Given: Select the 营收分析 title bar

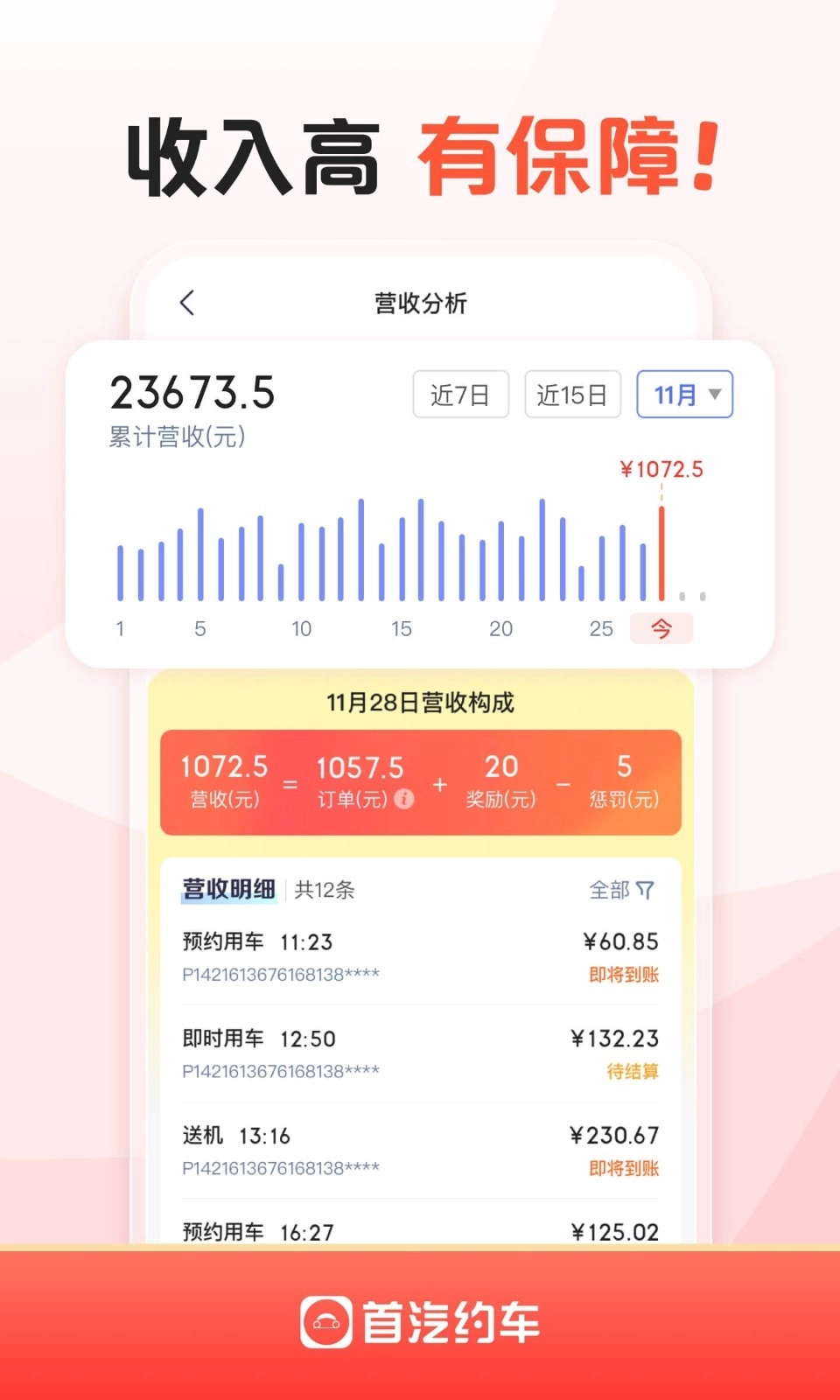Looking at the screenshot, I should tap(420, 303).
